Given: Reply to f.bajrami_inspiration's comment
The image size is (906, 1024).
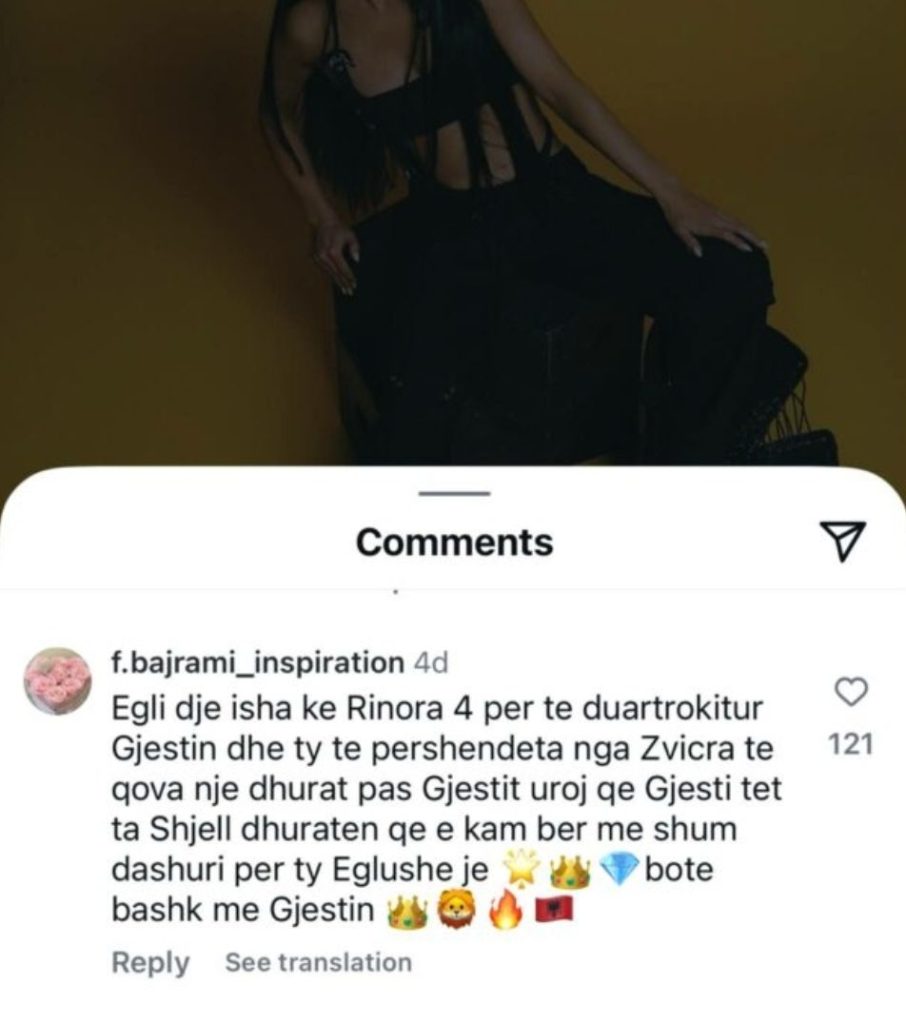Looking at the screenshot, I should (x=150, y=962).
